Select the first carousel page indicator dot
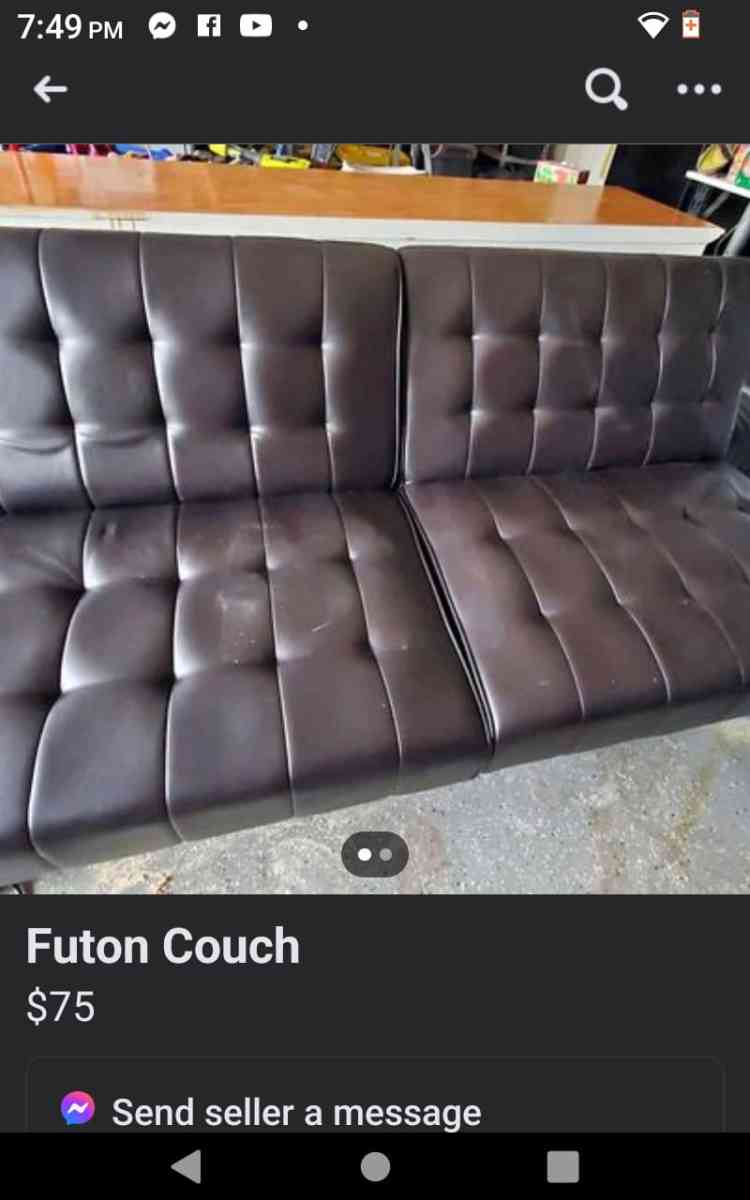Viewport: 750px width, 1200px height. (363, 853)
